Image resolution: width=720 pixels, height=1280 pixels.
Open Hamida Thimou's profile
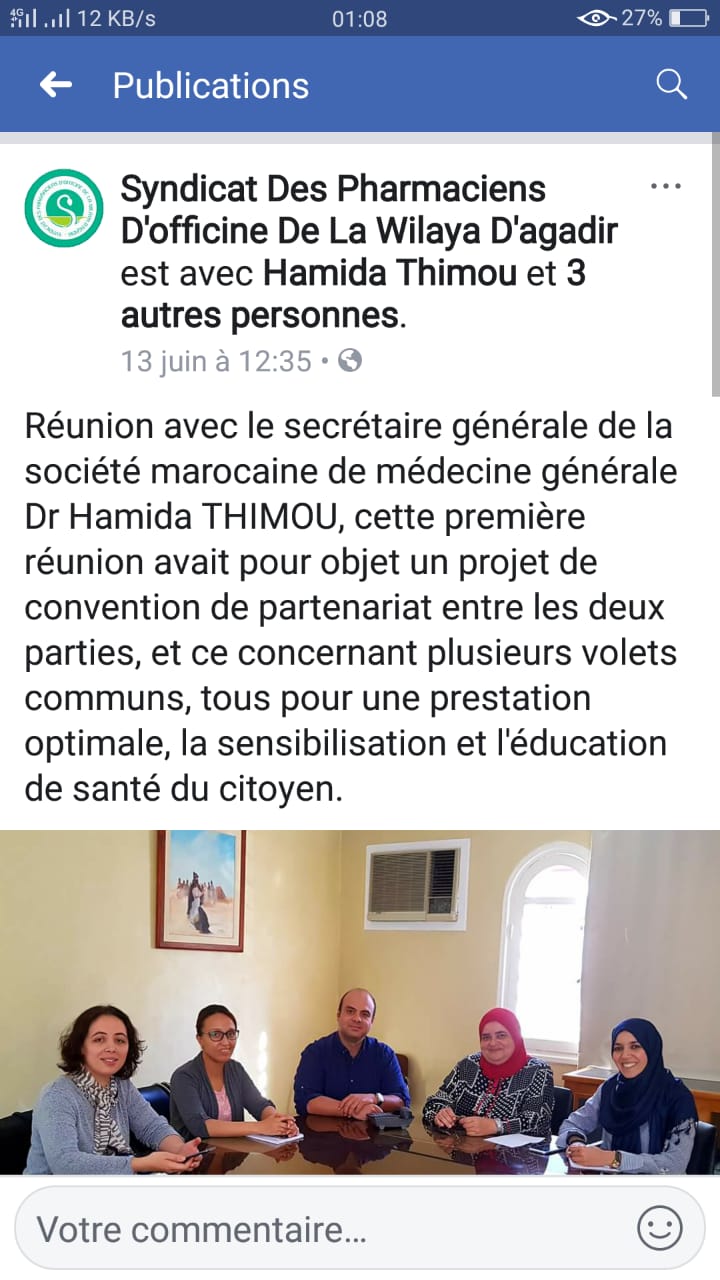pyautogui.click(x=391, y=273)
